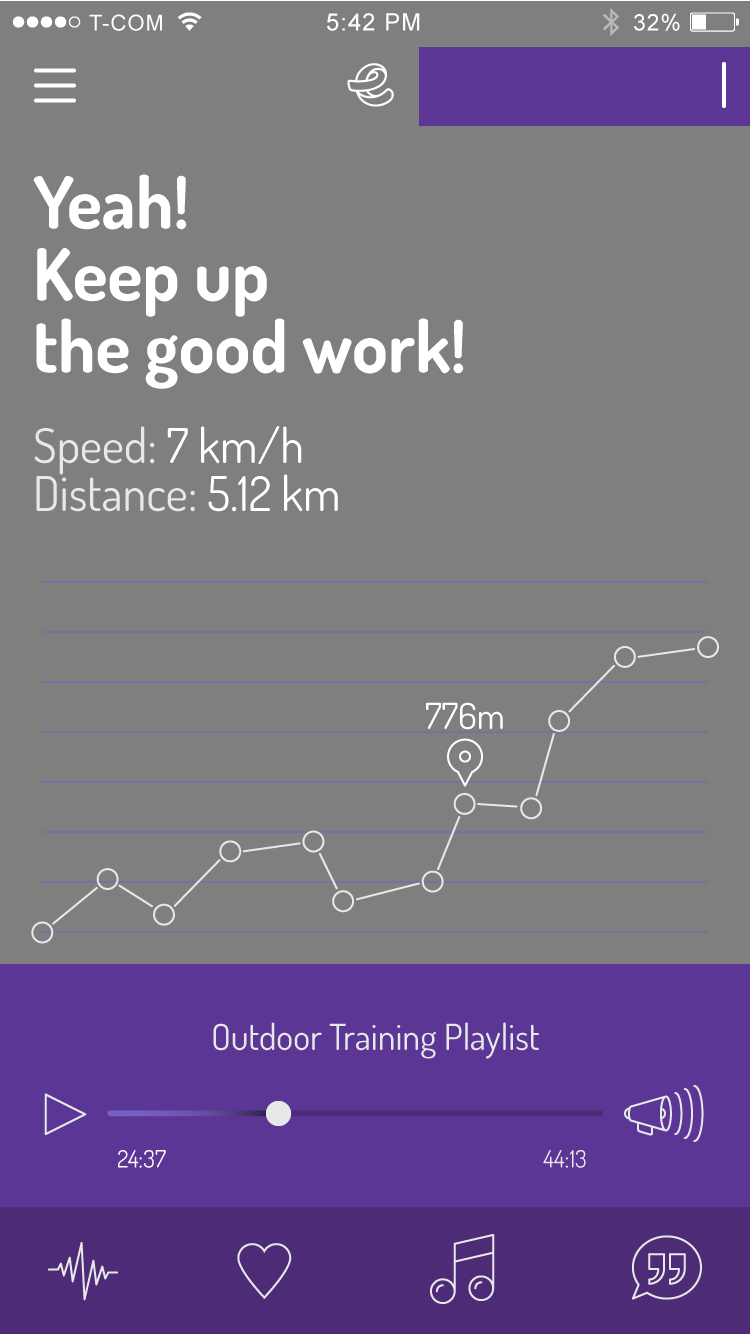Switch to the activity waveform tab

(83, 1271)
